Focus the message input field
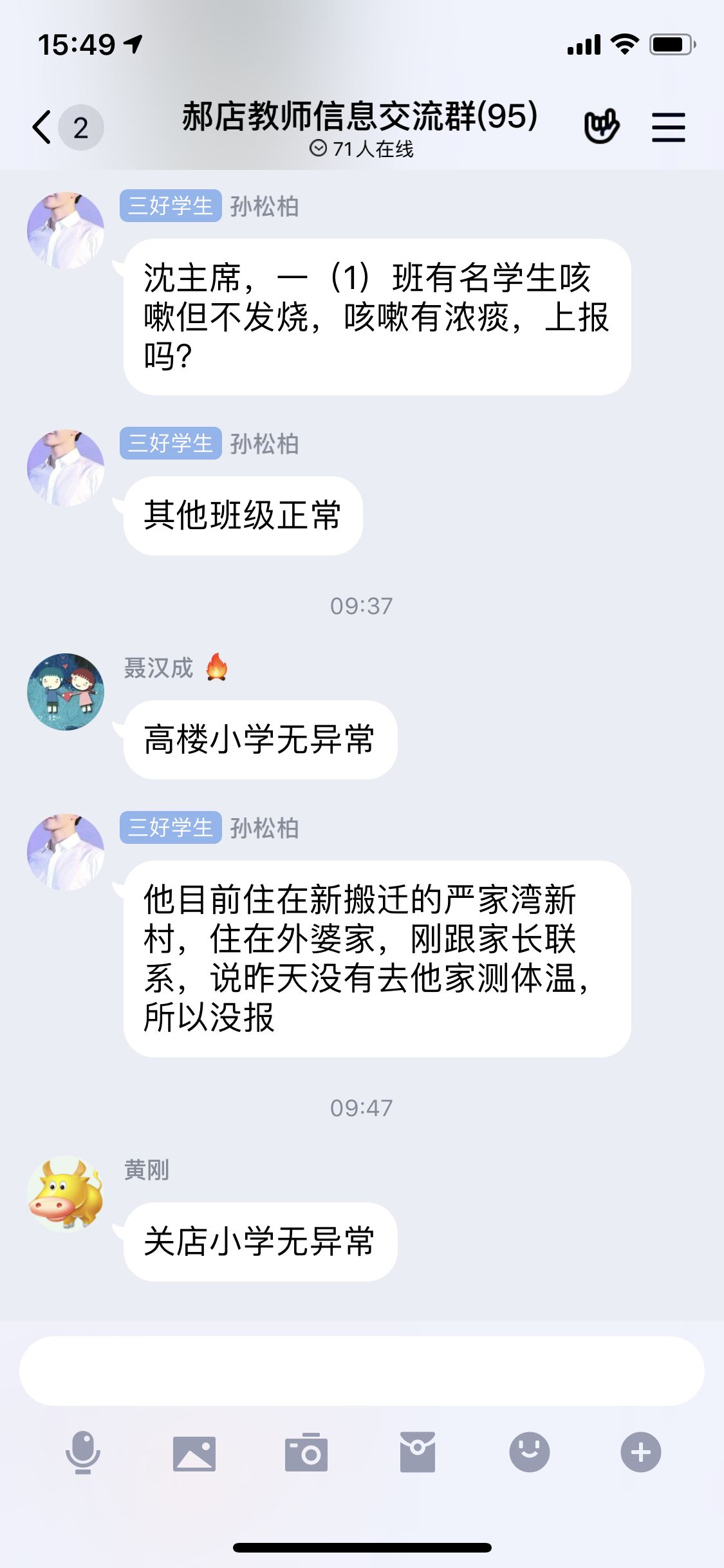The height and width of the screenshot is (1568, 724). click(362, 1370)
